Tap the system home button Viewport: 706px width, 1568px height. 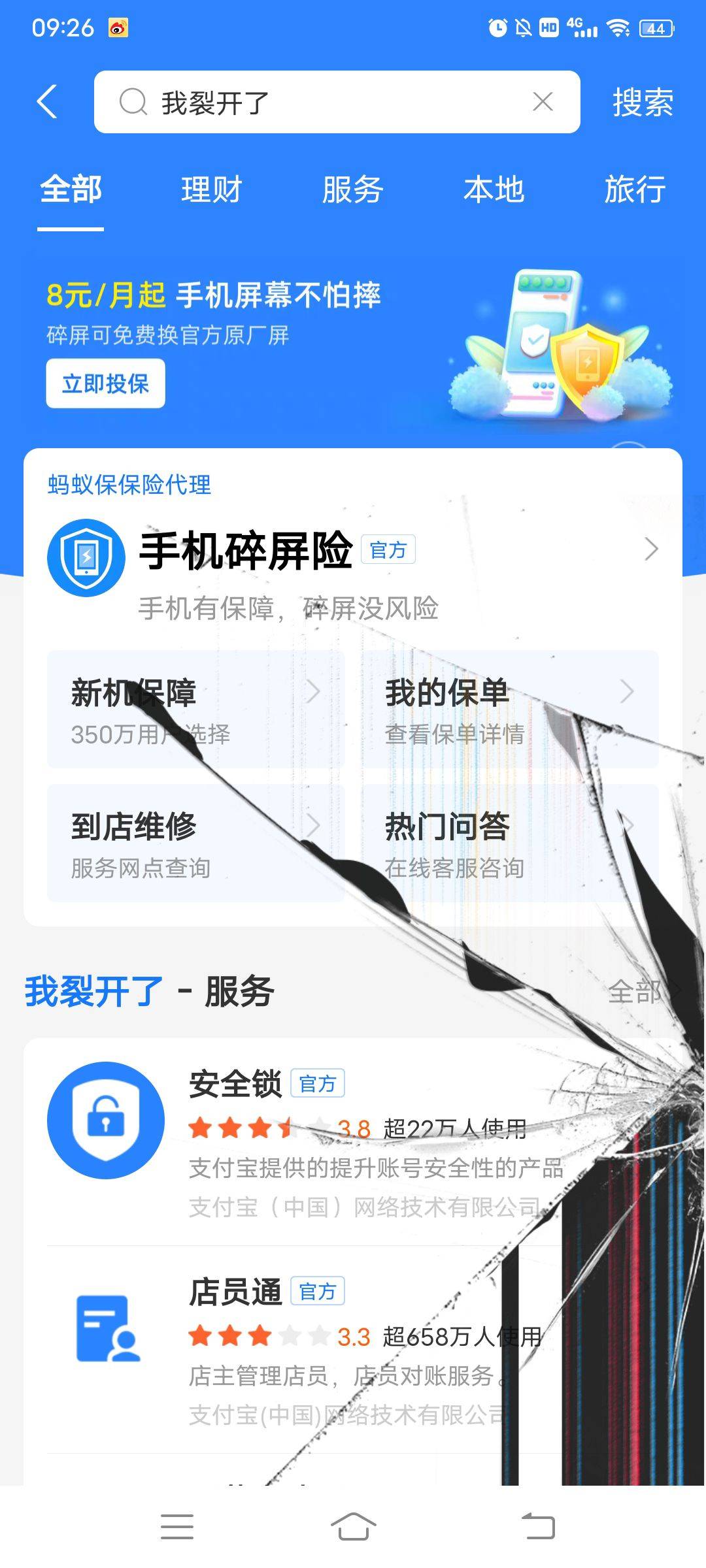pyautogui.click(x=353, y=1527)
